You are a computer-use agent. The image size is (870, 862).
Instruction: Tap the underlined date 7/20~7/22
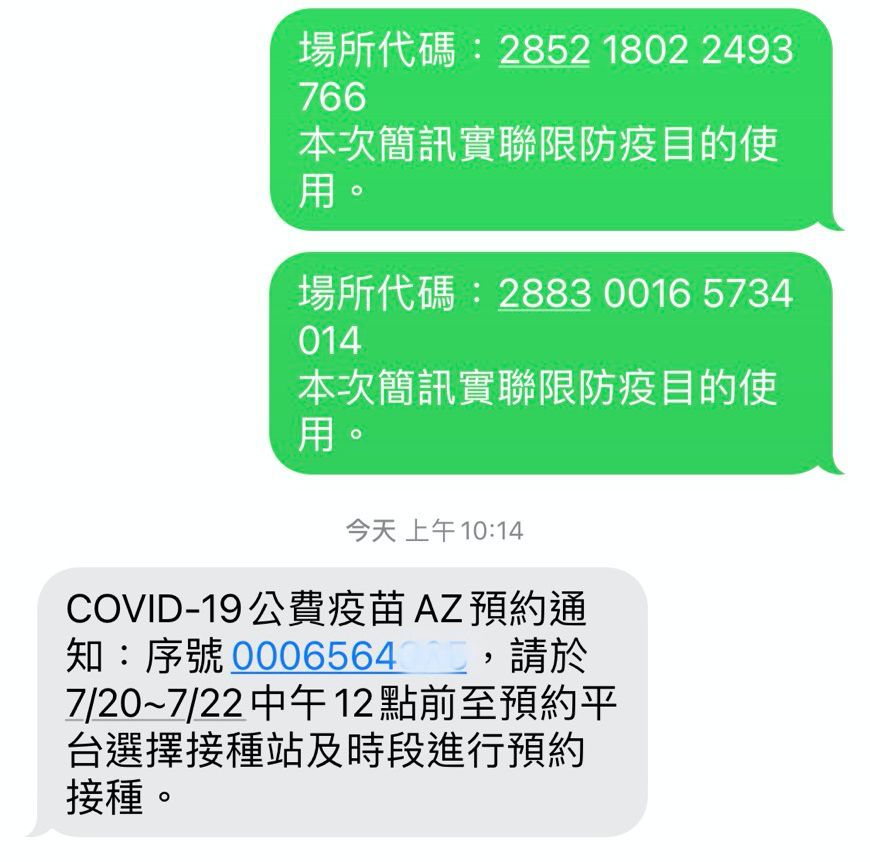[x=155, y=705]
